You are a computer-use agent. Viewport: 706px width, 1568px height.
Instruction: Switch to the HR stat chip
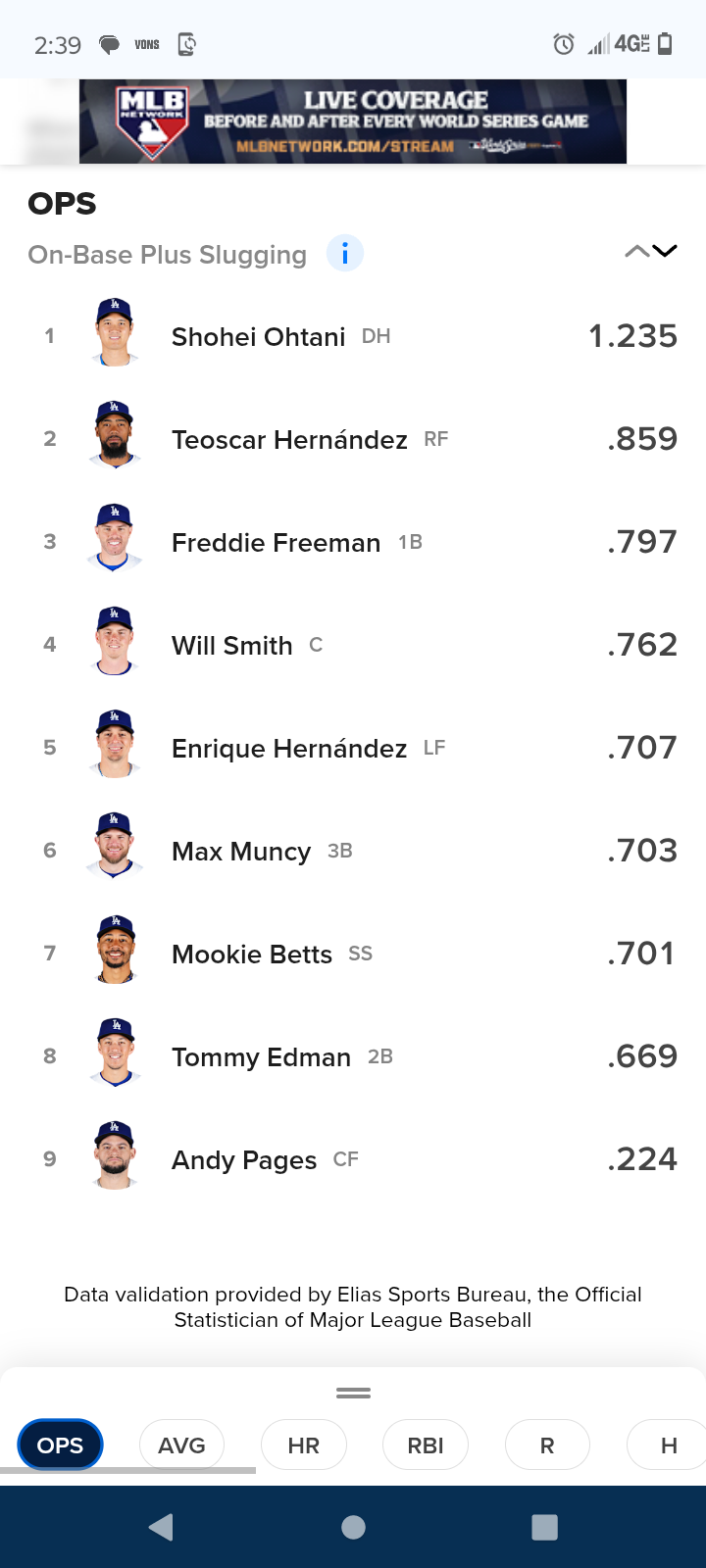tap(303, 1445)
